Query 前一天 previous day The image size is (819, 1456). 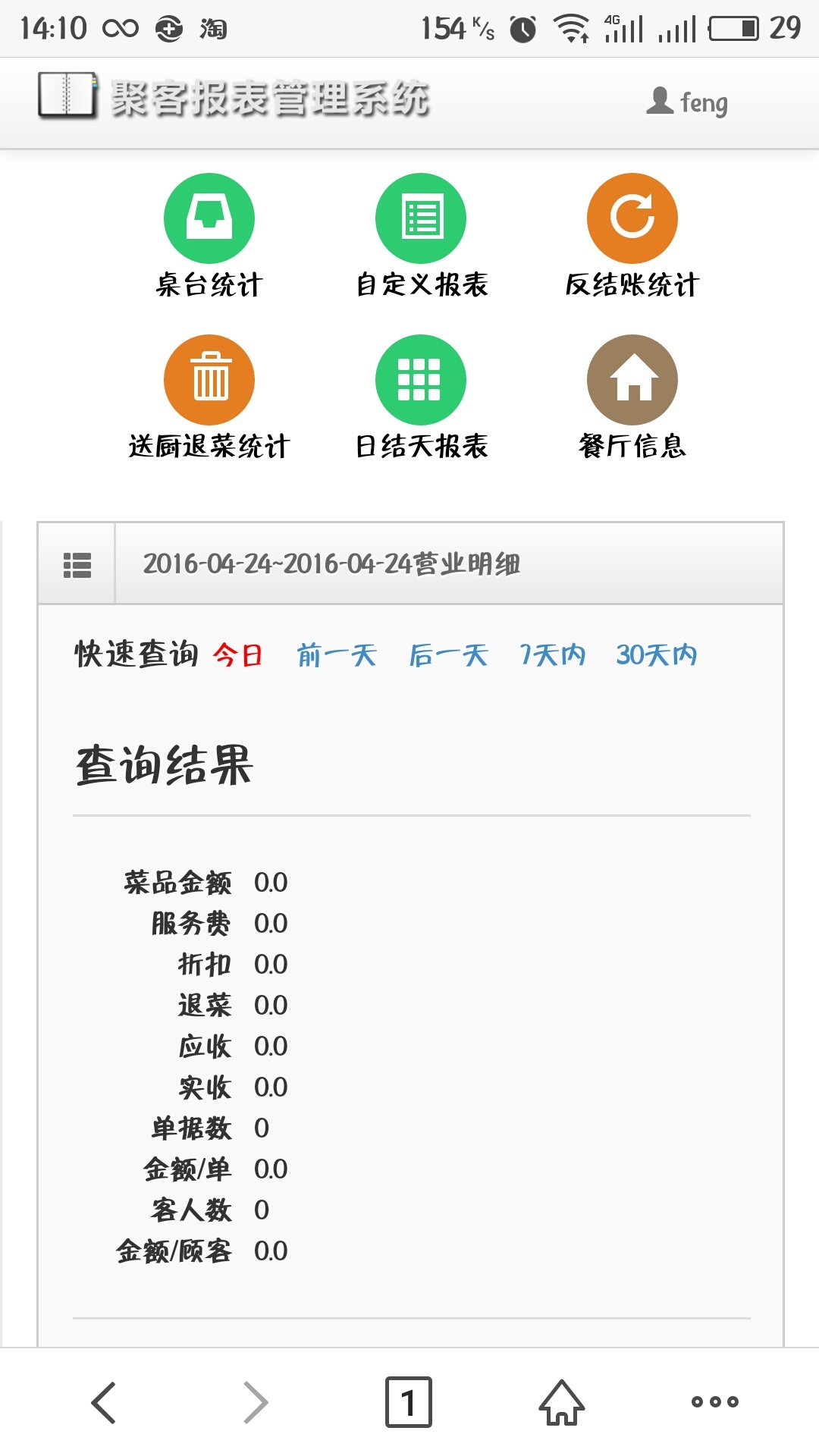(x=337, y=654)
